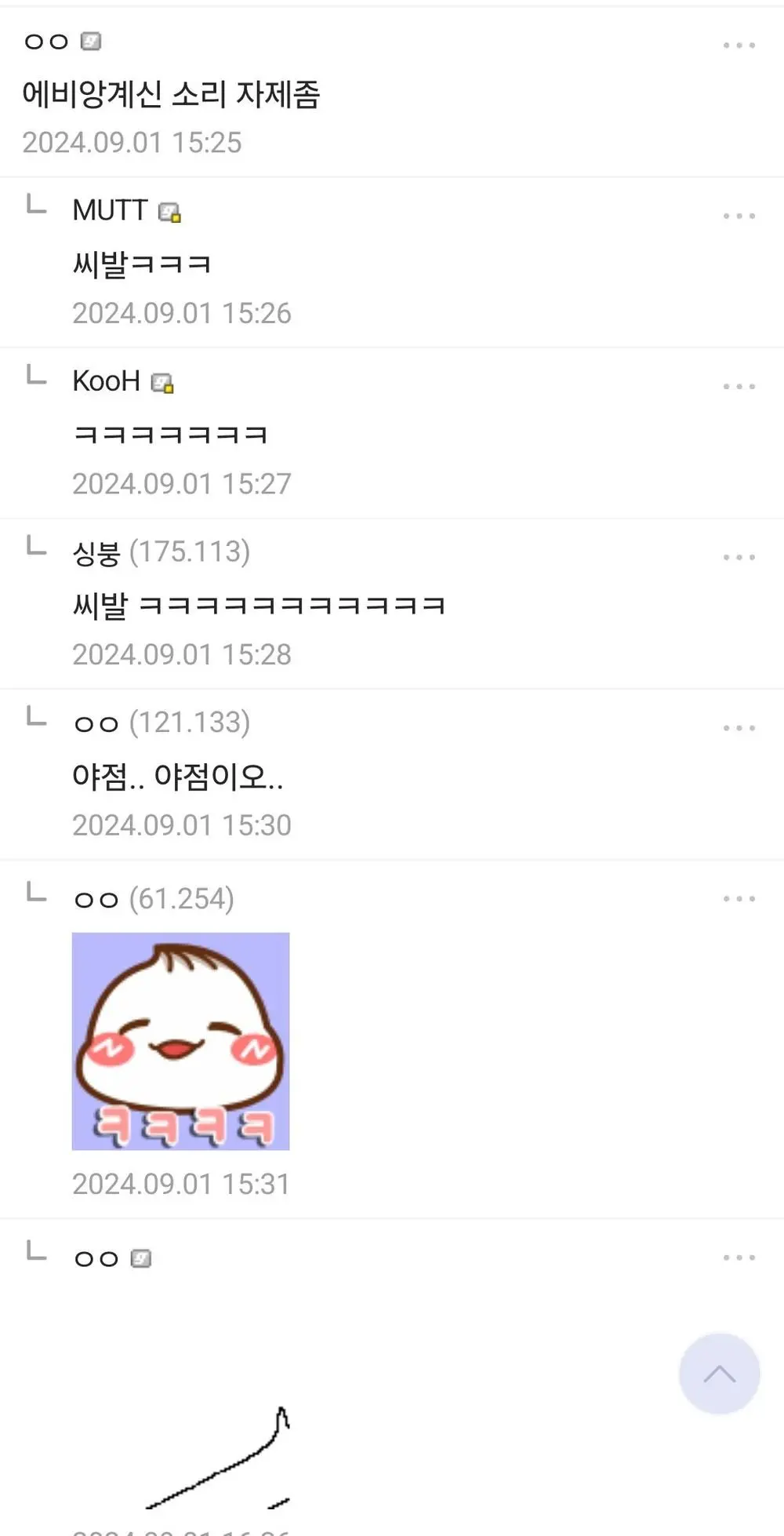The image size is (784, 1536).
Task: Open more options for MUTT's reply
Action: (x=739, y=216)
